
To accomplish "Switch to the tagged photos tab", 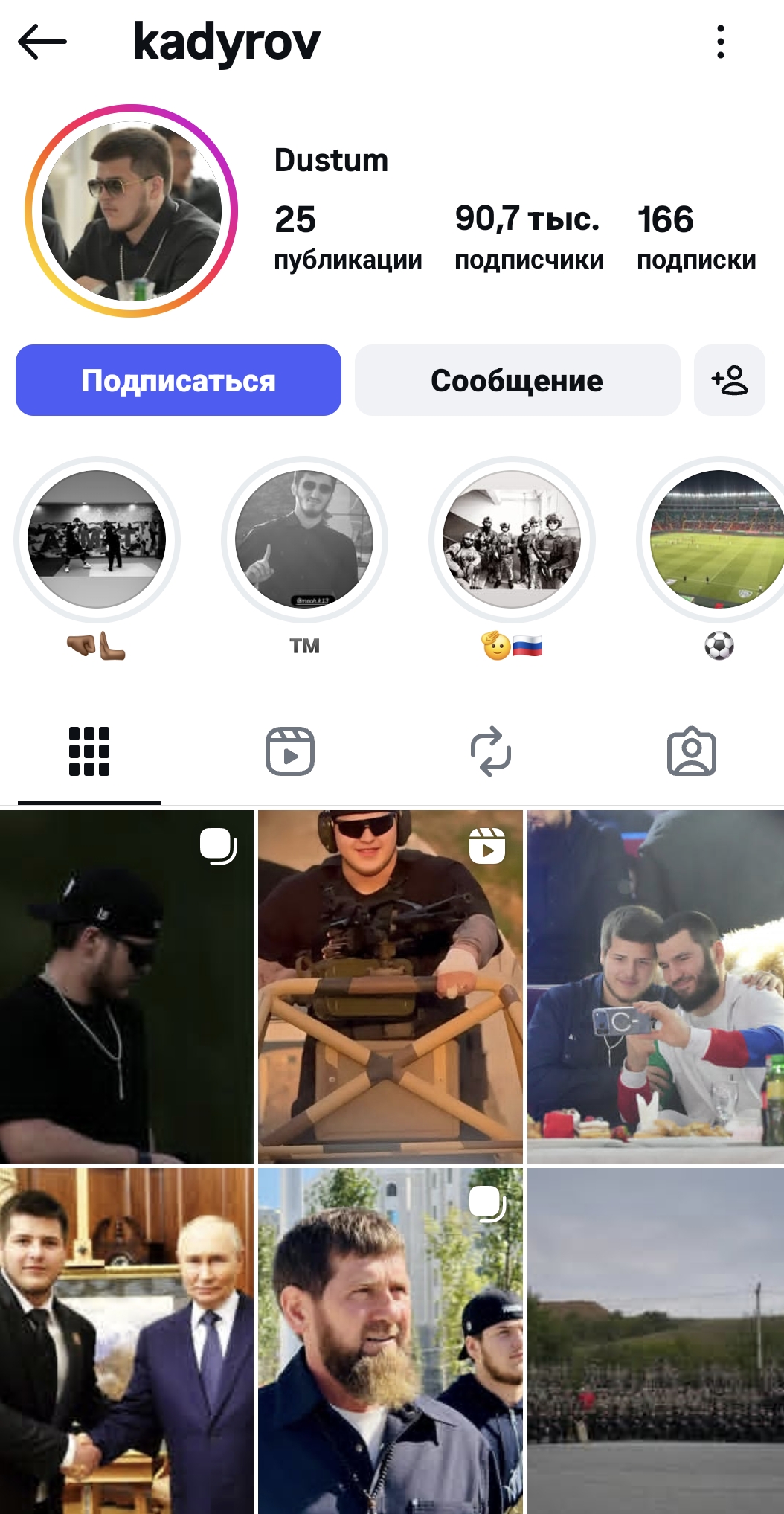I will [x=692, y=751].
